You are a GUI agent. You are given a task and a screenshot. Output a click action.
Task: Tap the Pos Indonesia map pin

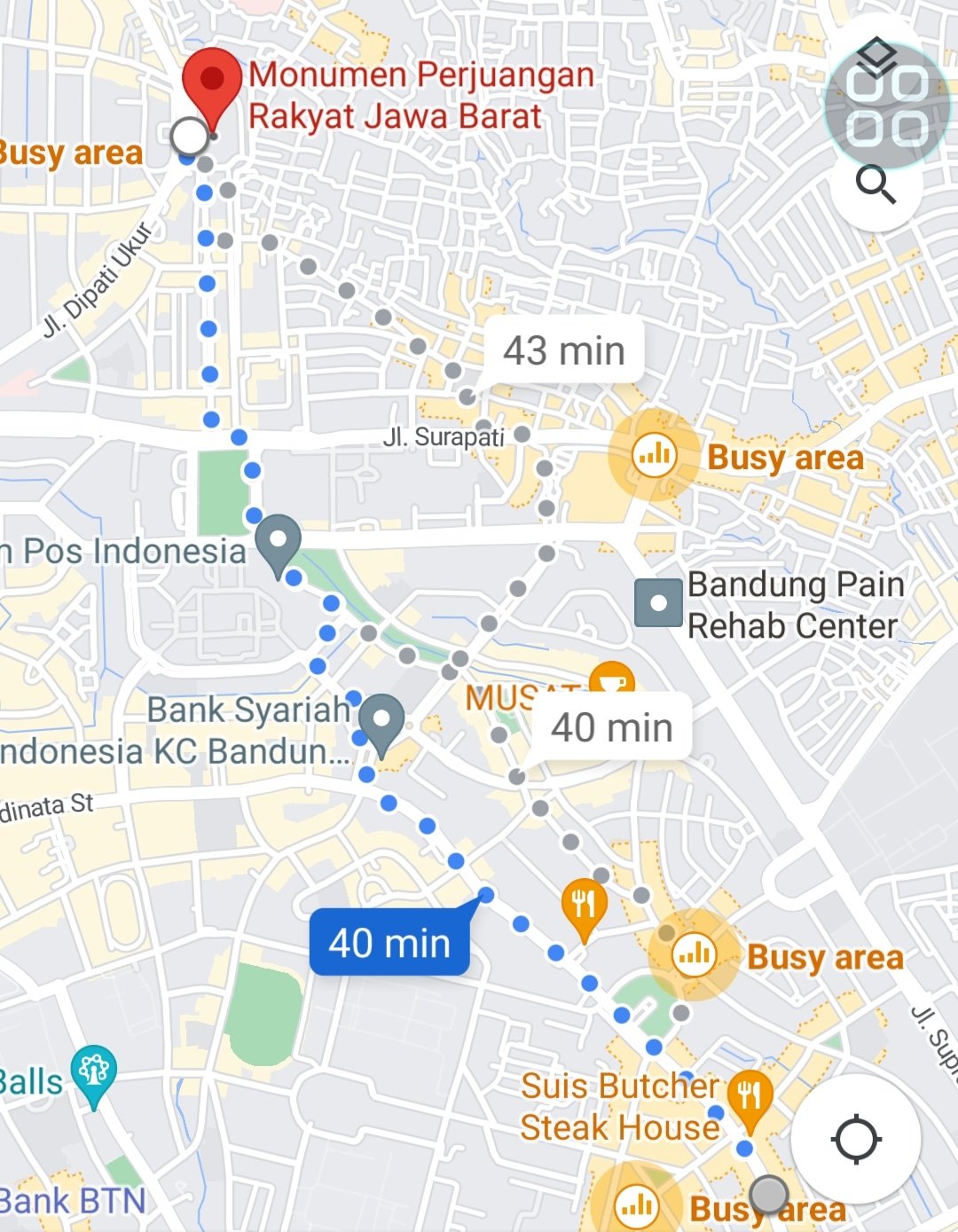278,541
